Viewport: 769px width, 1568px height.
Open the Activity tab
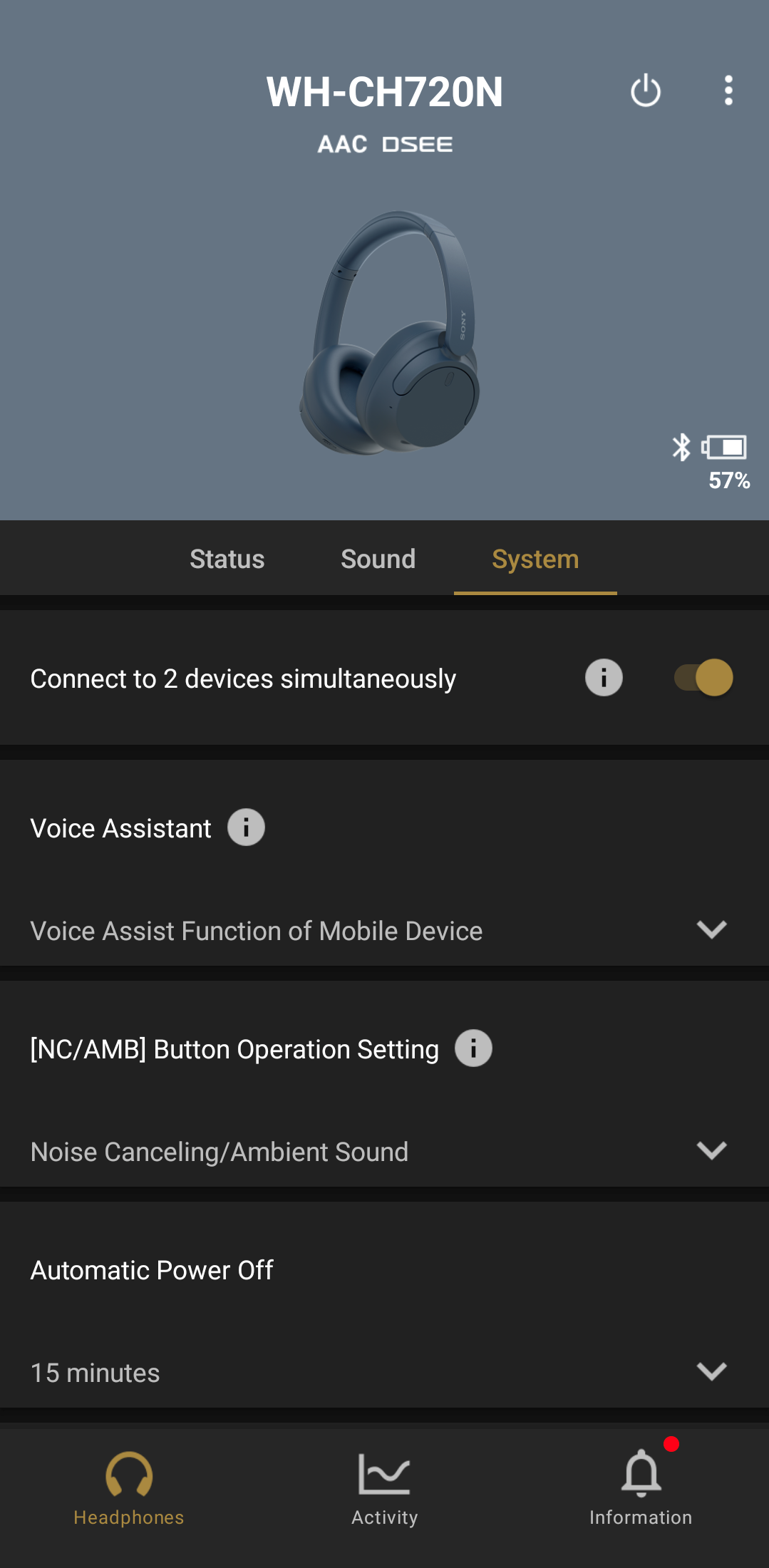tap(385, 1490)
